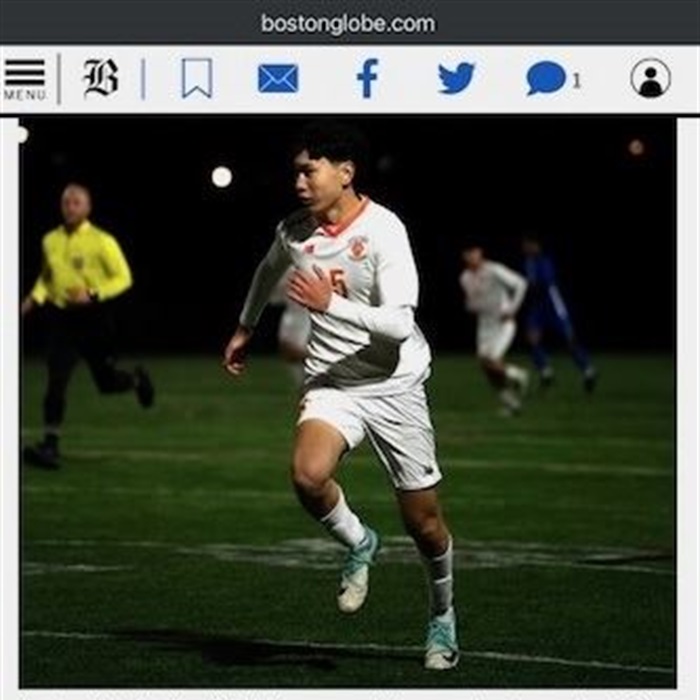Viewport: 700px width, 700px height.
Task: Bookmark this article
Action: point(196,78)
